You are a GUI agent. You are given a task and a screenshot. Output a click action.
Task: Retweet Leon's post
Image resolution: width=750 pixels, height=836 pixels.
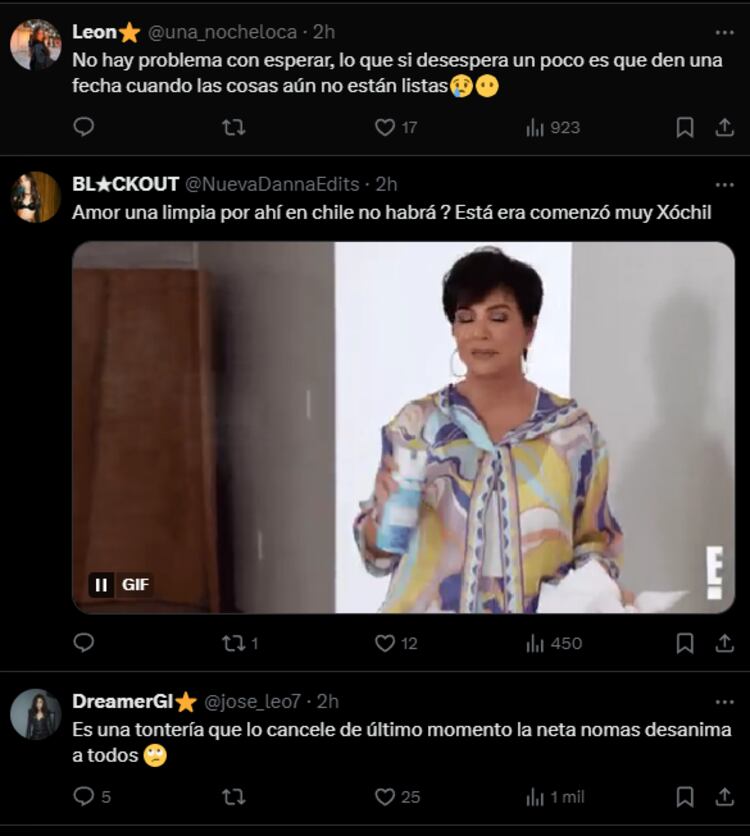(x=233, y=127)
